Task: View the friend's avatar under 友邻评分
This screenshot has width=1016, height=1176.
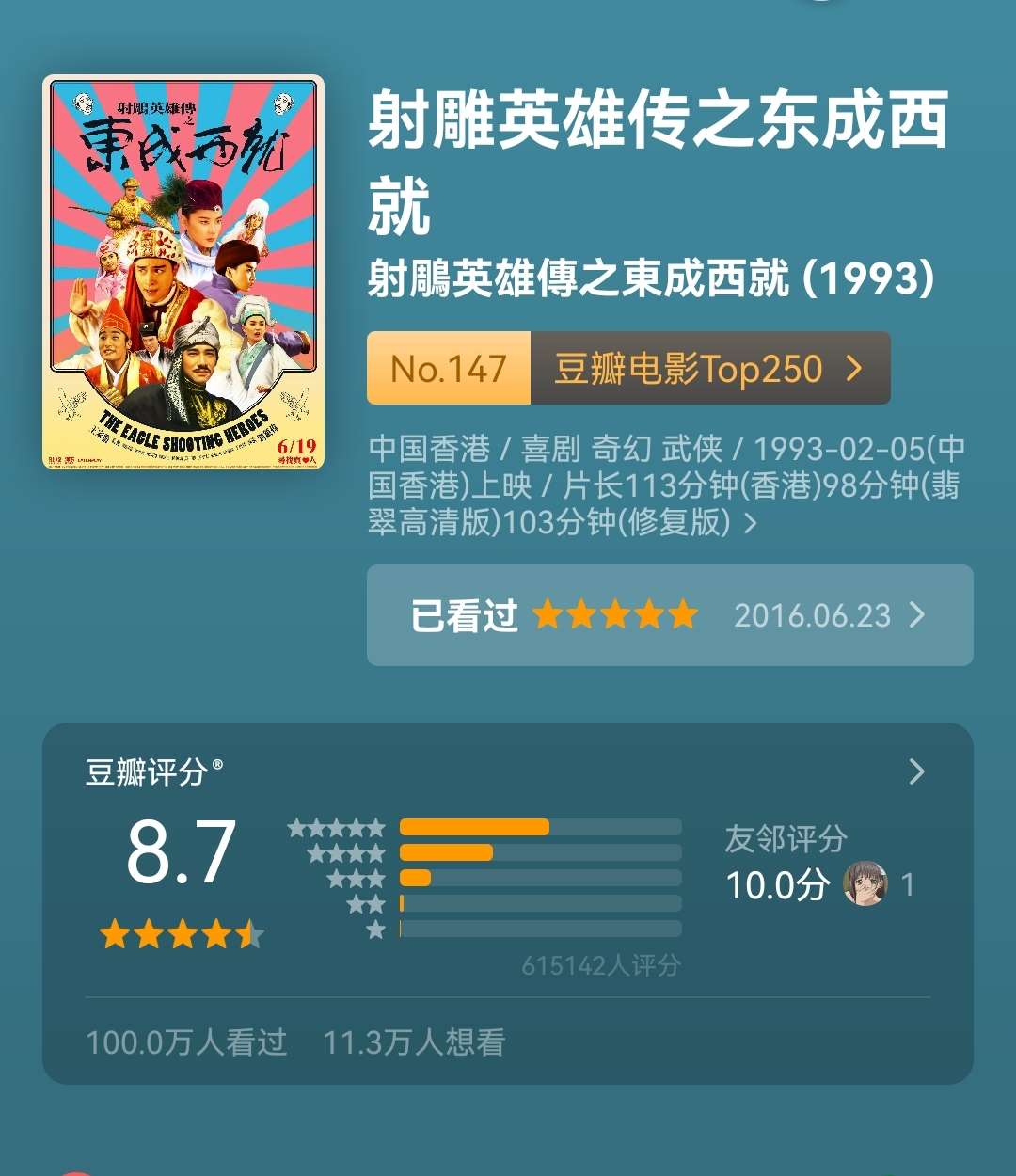Action: coord(865,884)
